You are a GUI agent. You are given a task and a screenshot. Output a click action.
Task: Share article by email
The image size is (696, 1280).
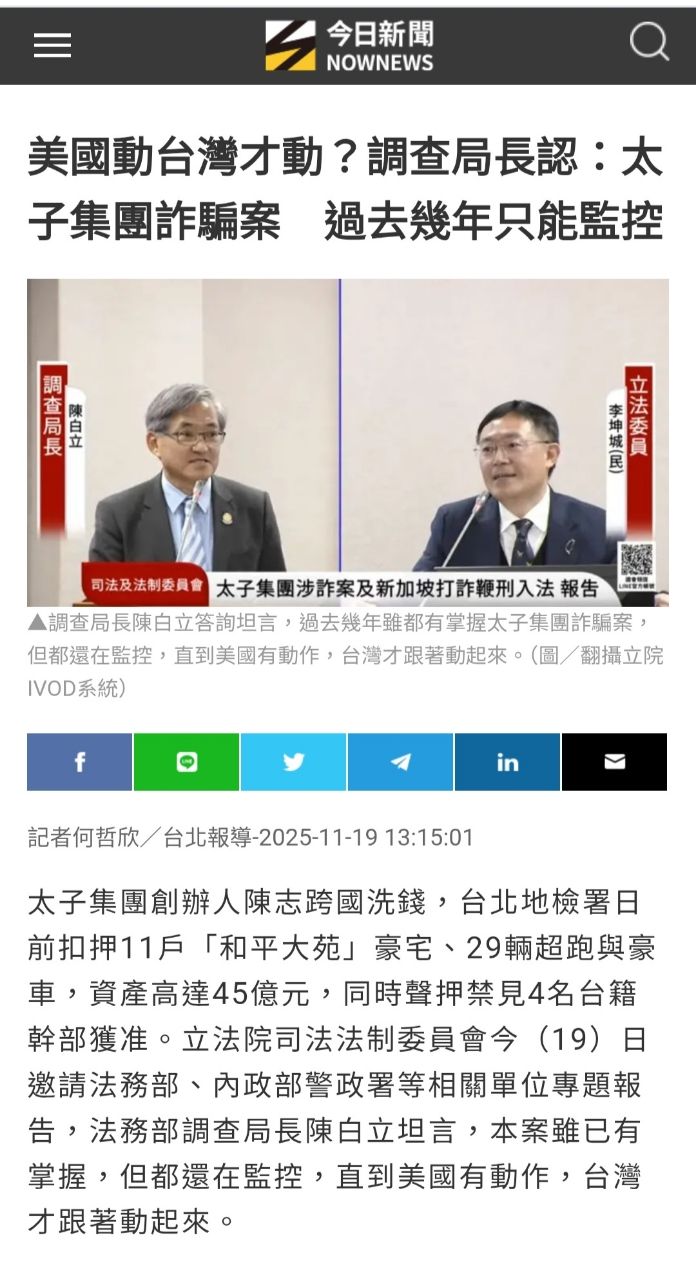[614, 762]
